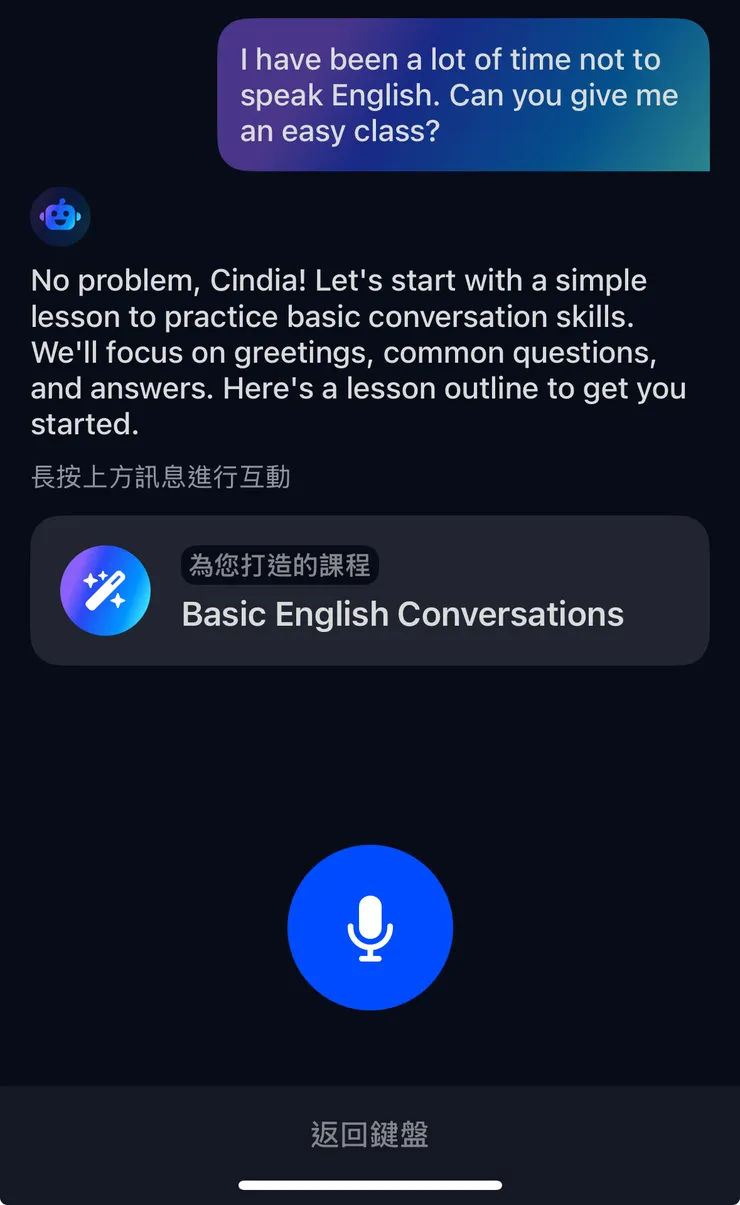The height and width of the screenshot is (1205, 740).
Task: Select the bottom keyboard return area
Action: [x=370, y=1134]
